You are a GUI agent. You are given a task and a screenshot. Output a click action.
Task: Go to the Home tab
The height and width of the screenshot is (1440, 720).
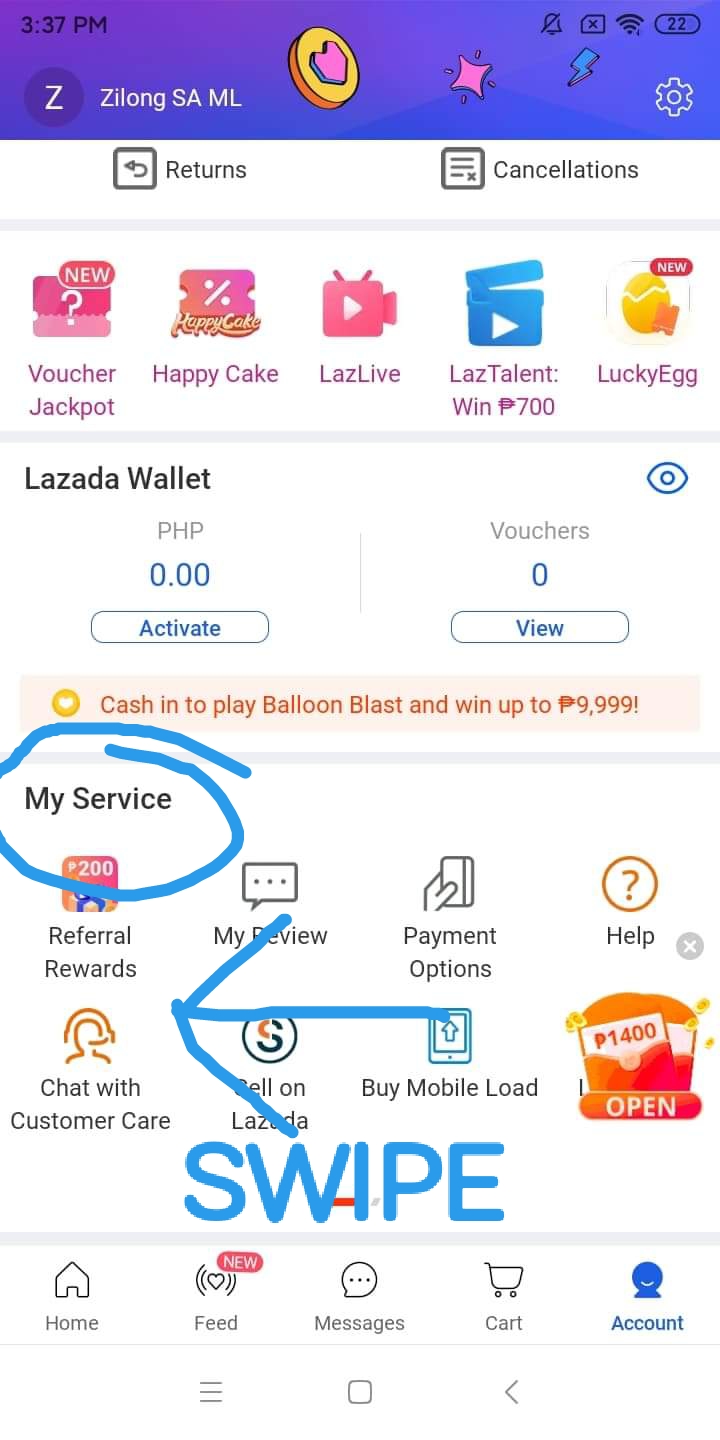(72, 1296)
